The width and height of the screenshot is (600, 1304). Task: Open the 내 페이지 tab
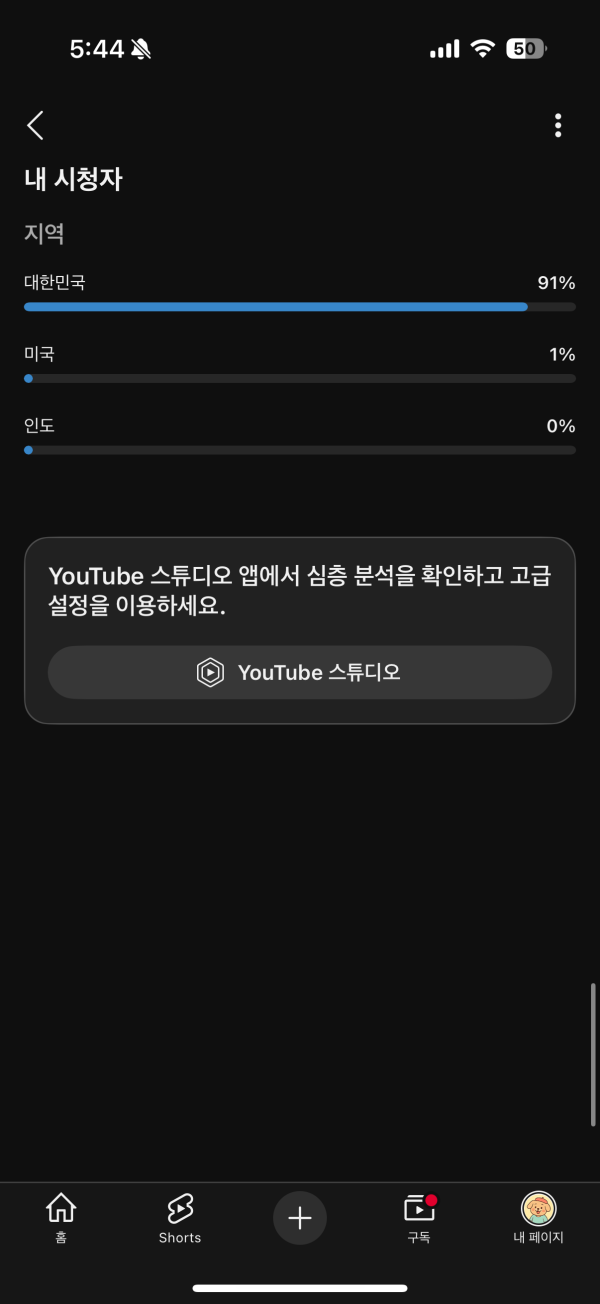tap(539, 1216)
